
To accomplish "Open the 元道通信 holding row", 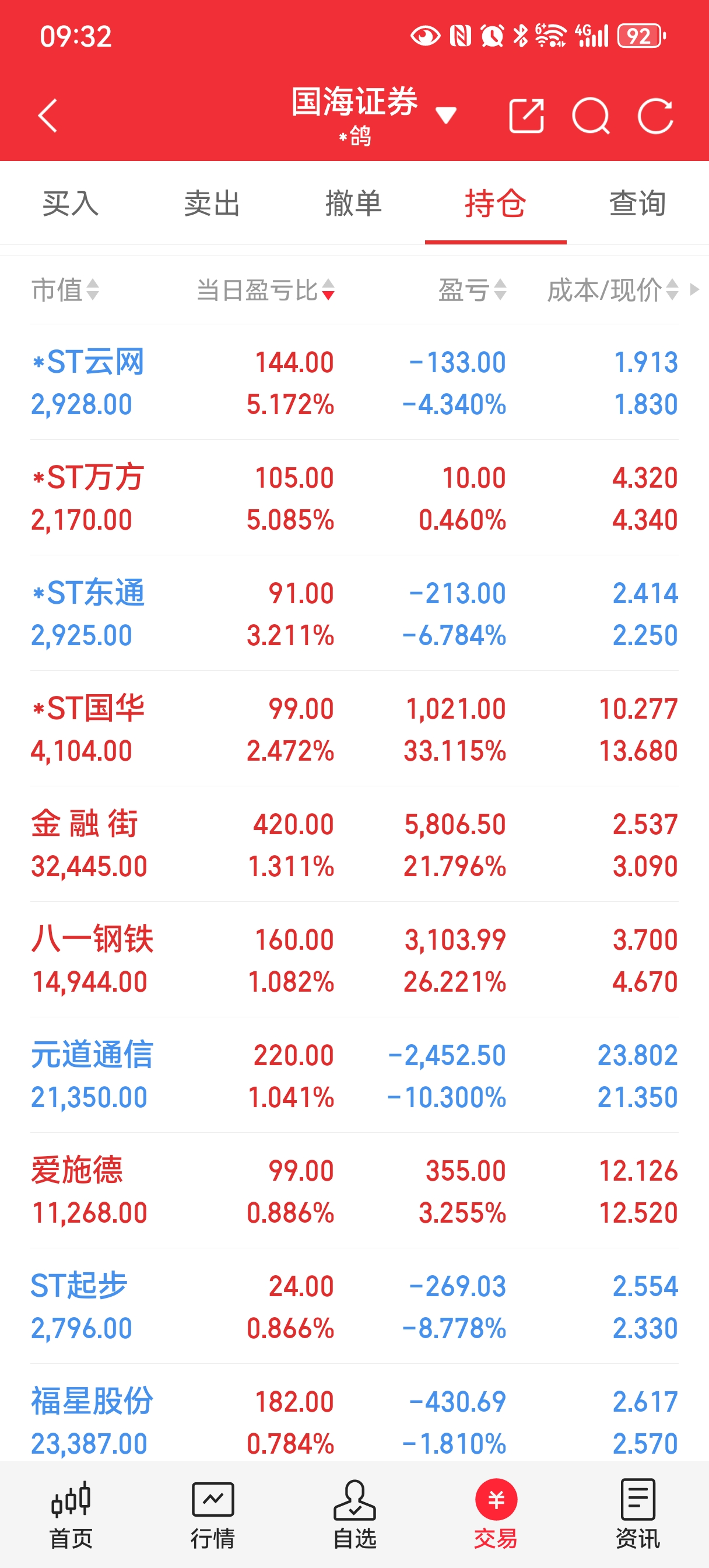I will point(354,1076).
